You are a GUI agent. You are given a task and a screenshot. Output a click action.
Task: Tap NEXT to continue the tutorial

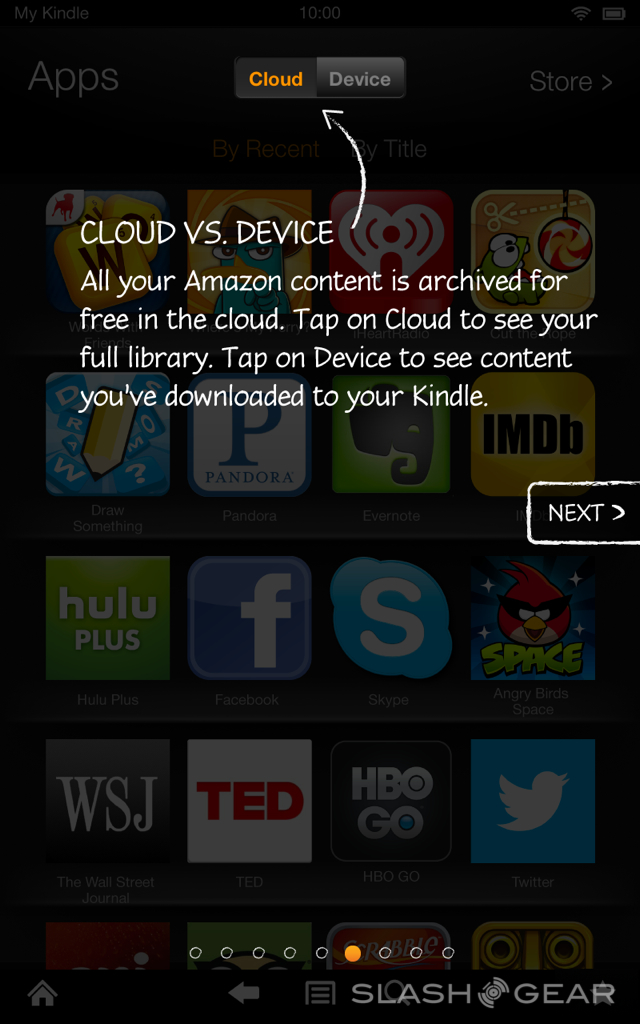point(585,513)
